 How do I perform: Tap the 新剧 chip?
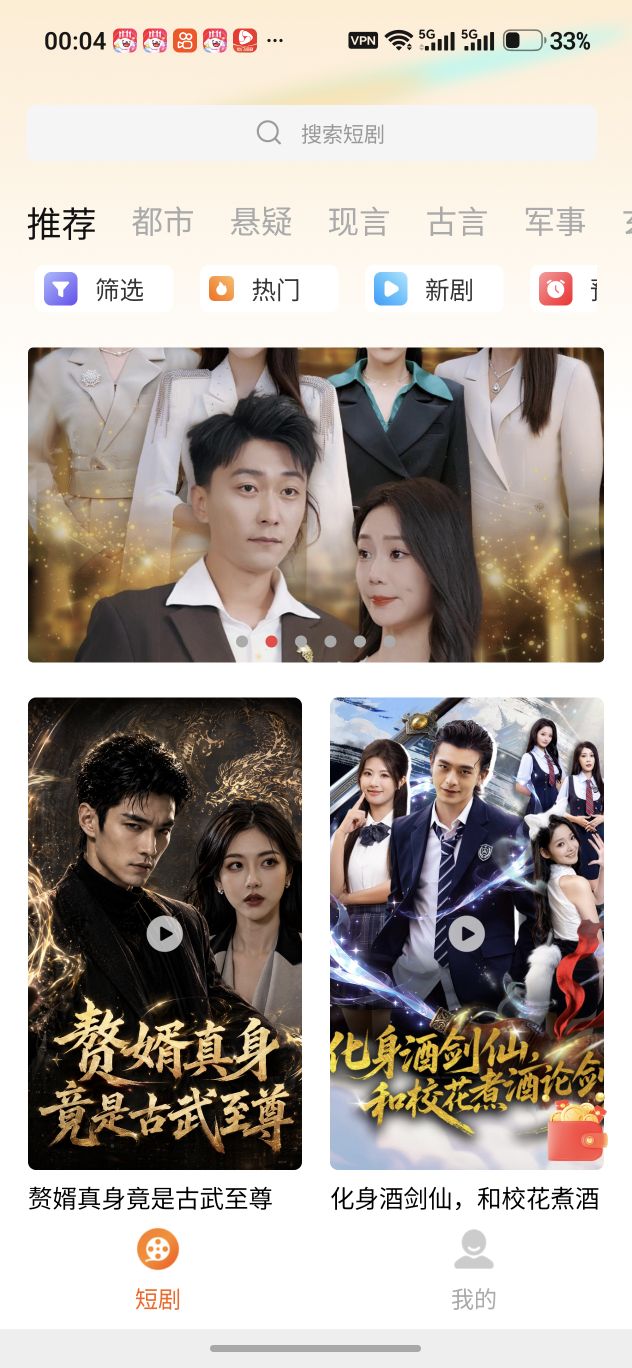pos(434,289)
